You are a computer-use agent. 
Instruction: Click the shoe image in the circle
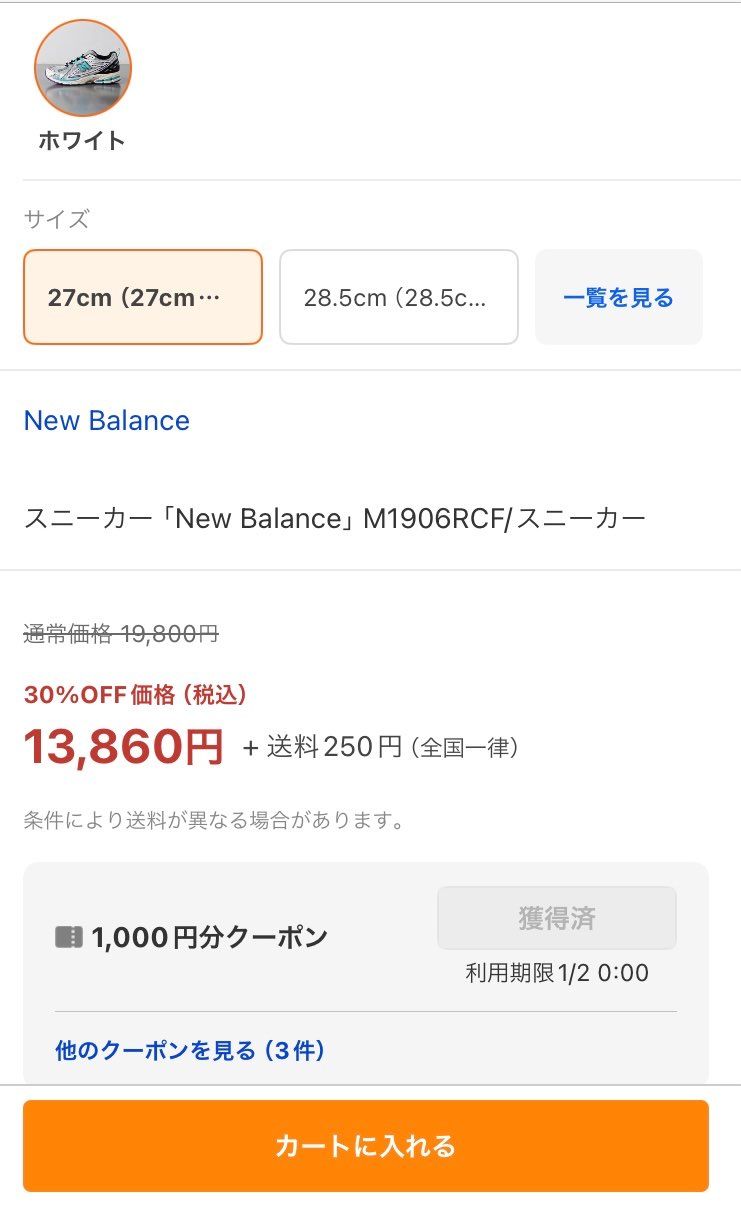pyautogui.click(x=82, y=68)
